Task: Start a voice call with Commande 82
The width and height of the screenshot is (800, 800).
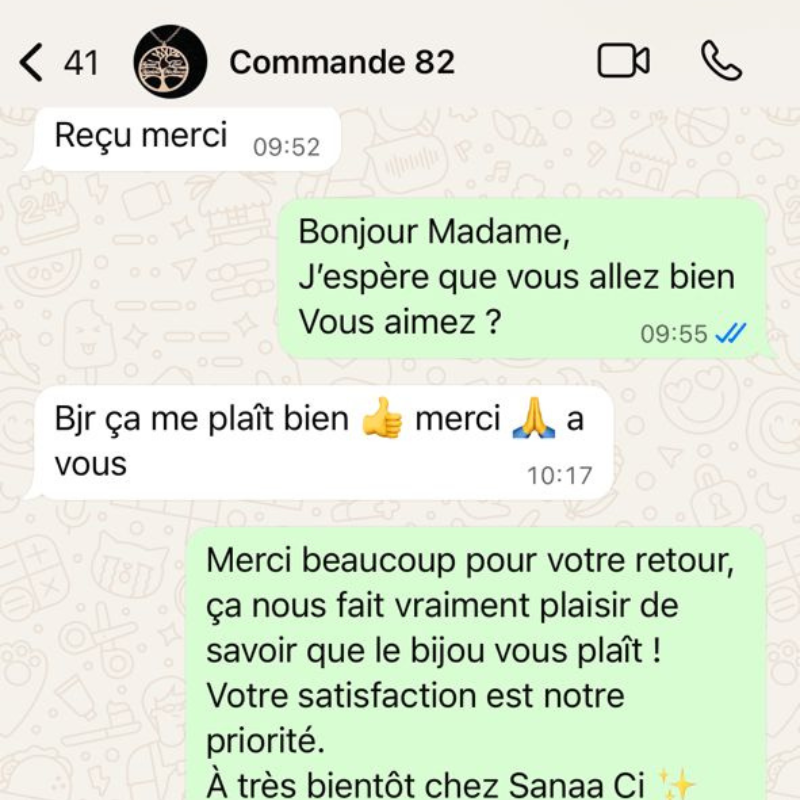Action: [721, 61]
